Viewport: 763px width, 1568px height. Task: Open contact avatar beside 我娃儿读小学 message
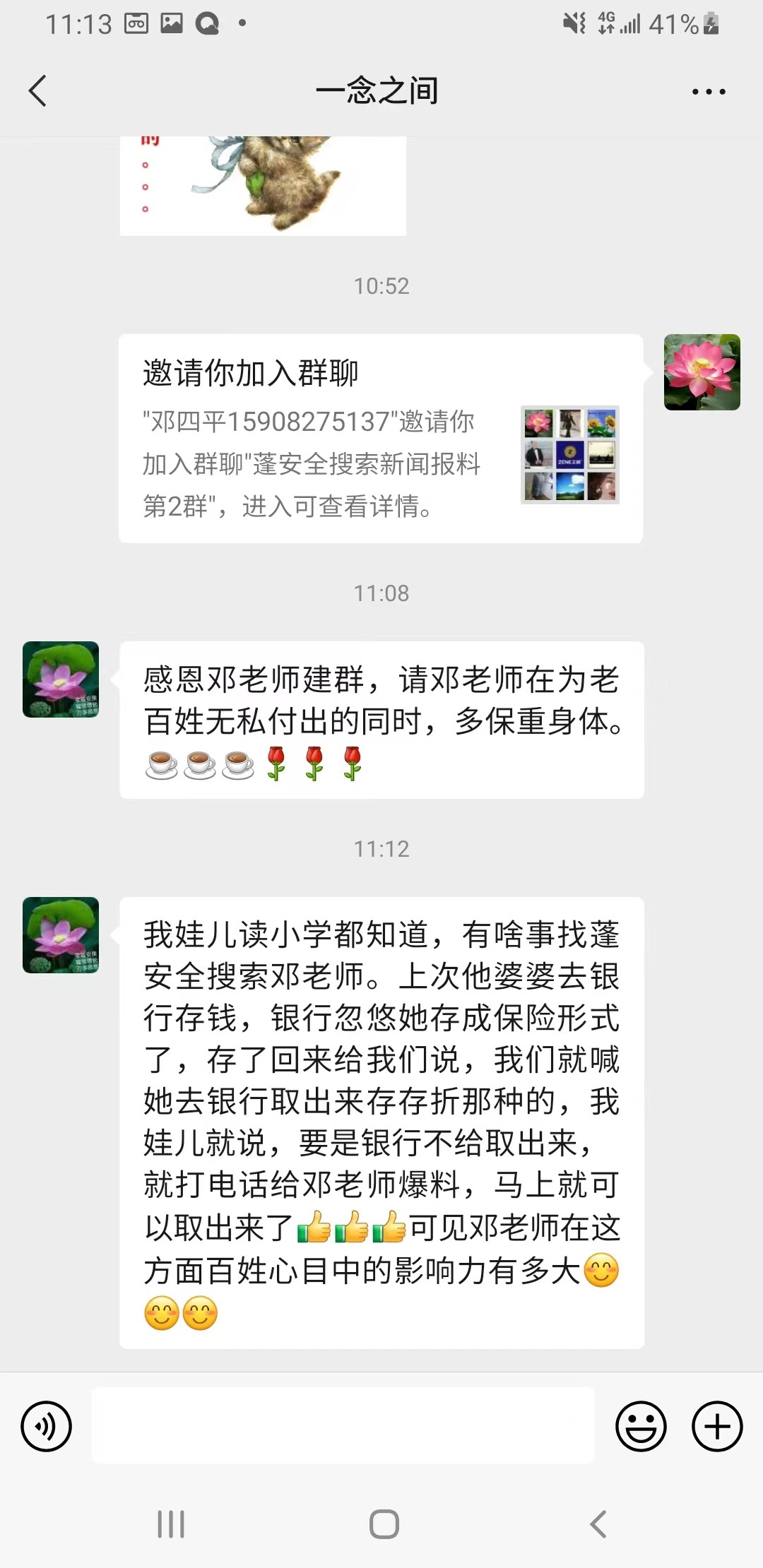[x=61, y=935]
